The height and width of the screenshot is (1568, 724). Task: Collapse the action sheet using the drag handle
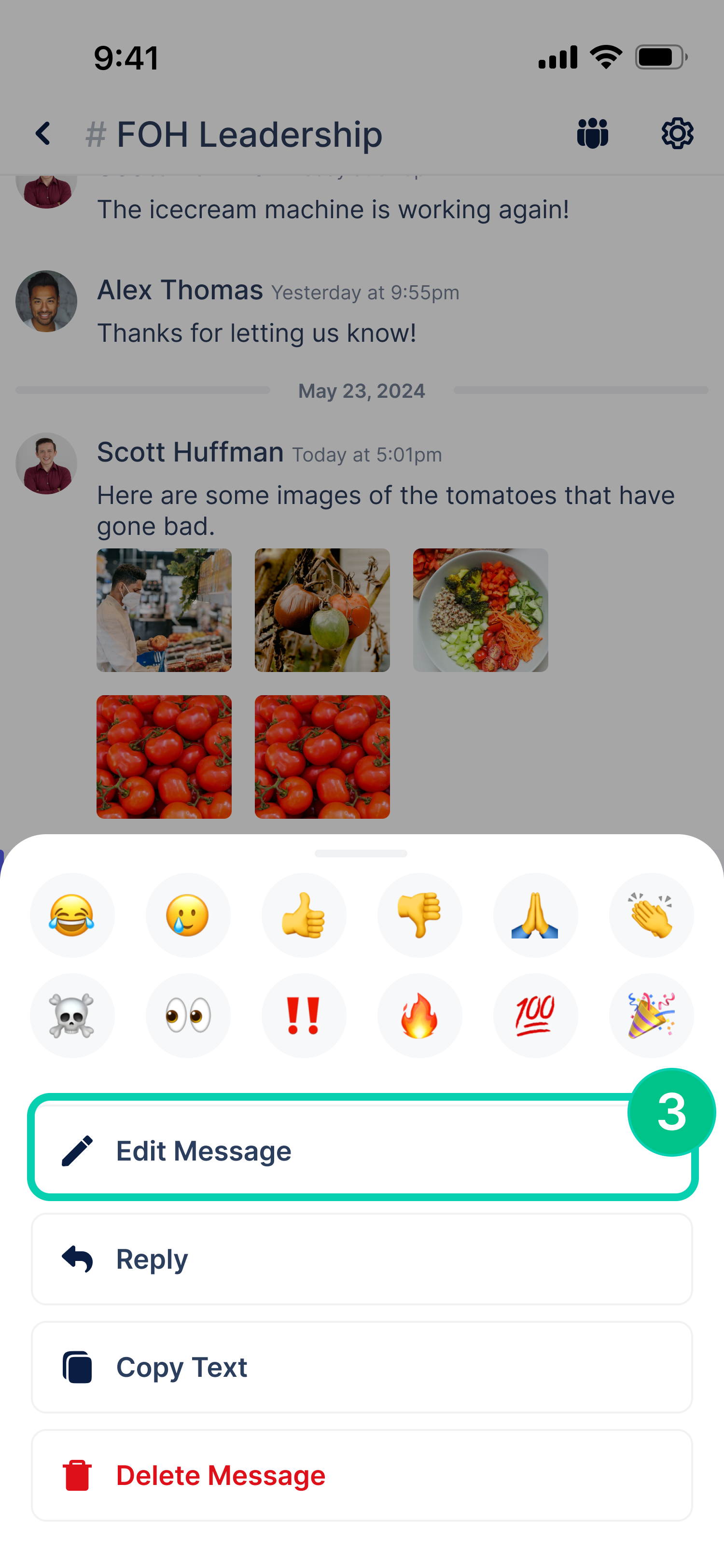pos(362,854)
